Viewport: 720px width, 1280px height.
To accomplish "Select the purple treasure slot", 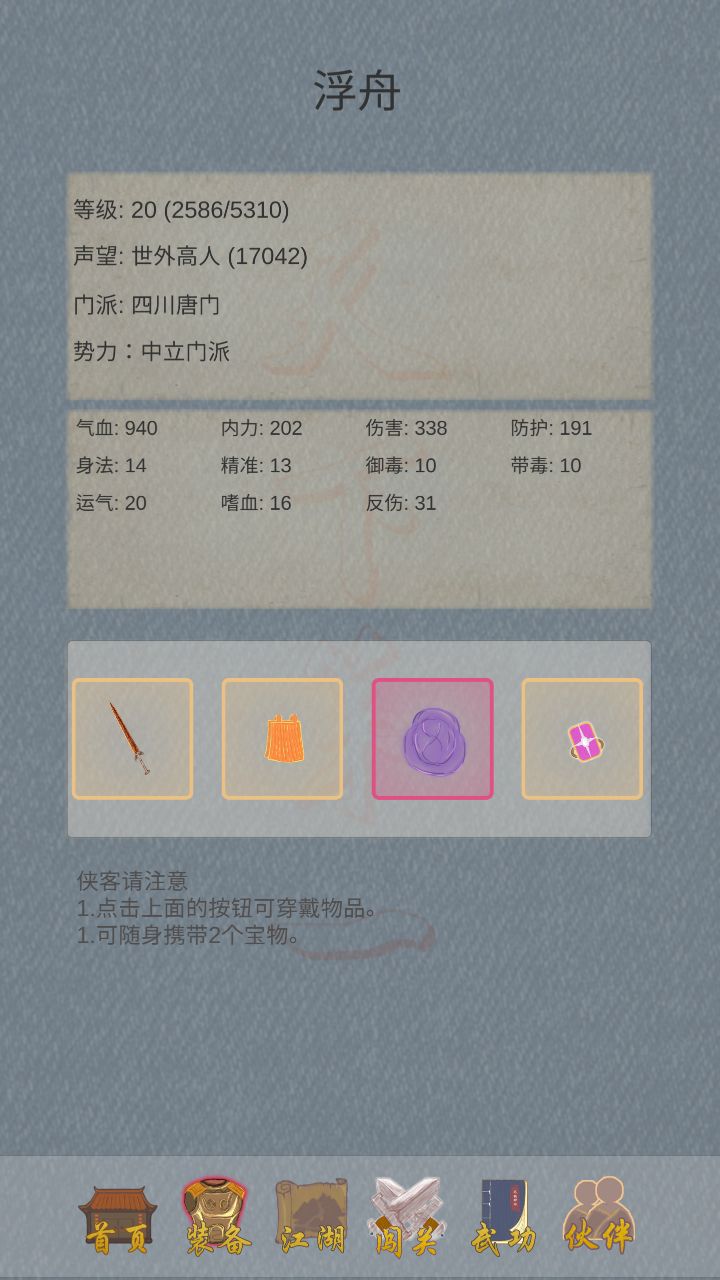I will [432, 738].
